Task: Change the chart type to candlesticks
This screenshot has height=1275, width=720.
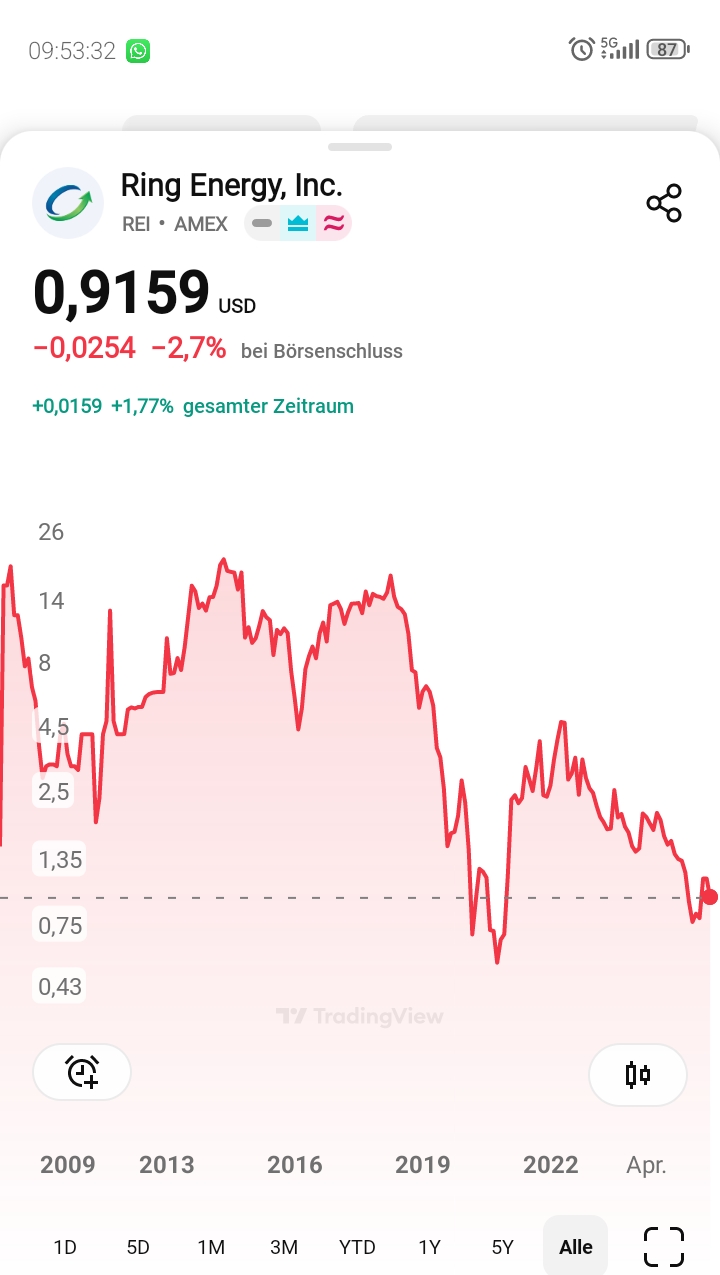Action: (x=637, y=1075)
